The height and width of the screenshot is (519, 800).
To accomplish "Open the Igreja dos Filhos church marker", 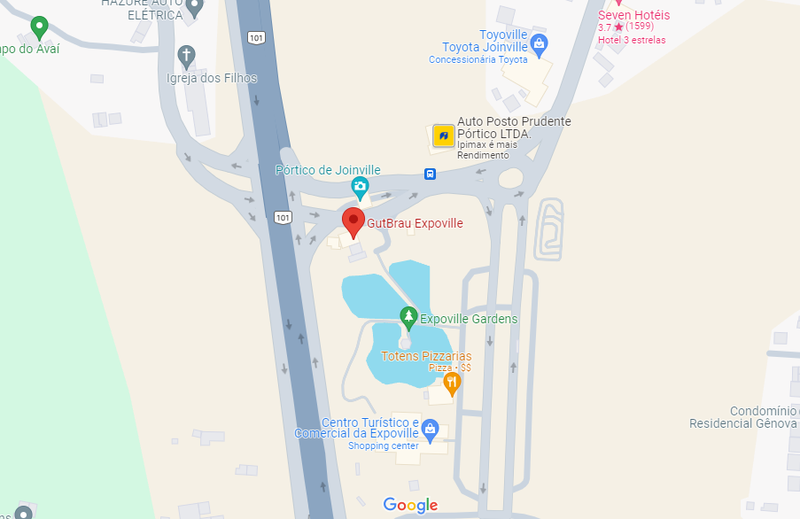I will (x=186, y=56).
